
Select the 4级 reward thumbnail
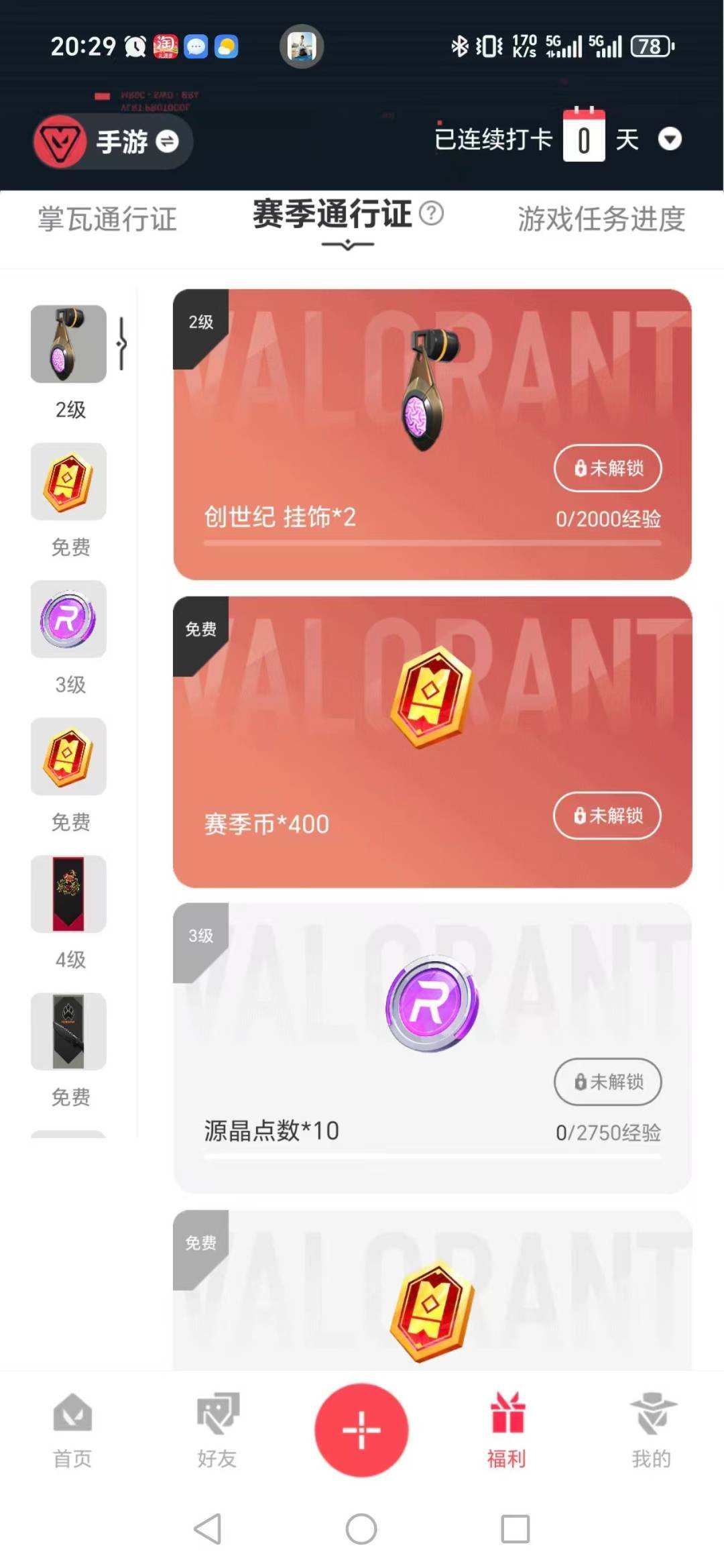tap(69, 895)
